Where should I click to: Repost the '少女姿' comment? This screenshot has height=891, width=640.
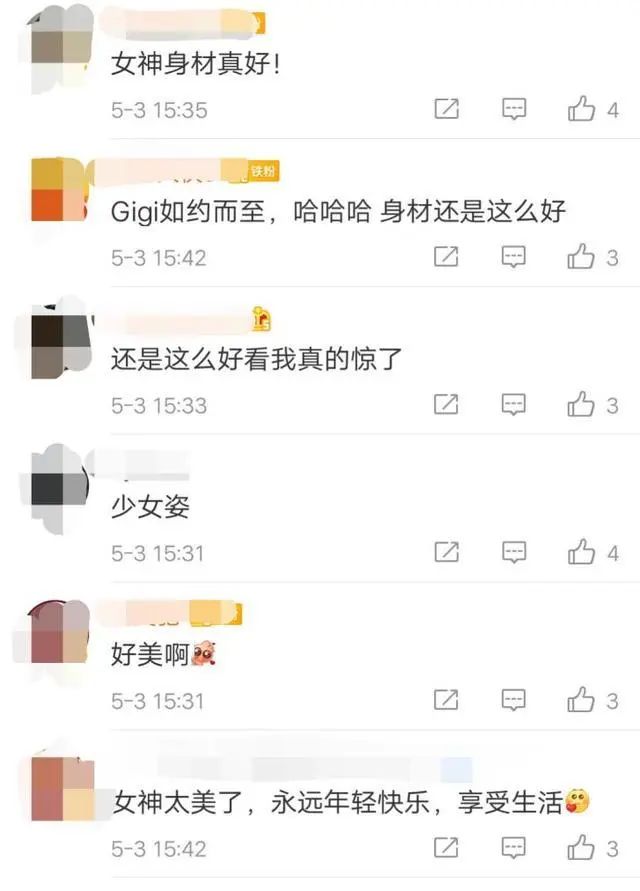click(x=446, y=552)
